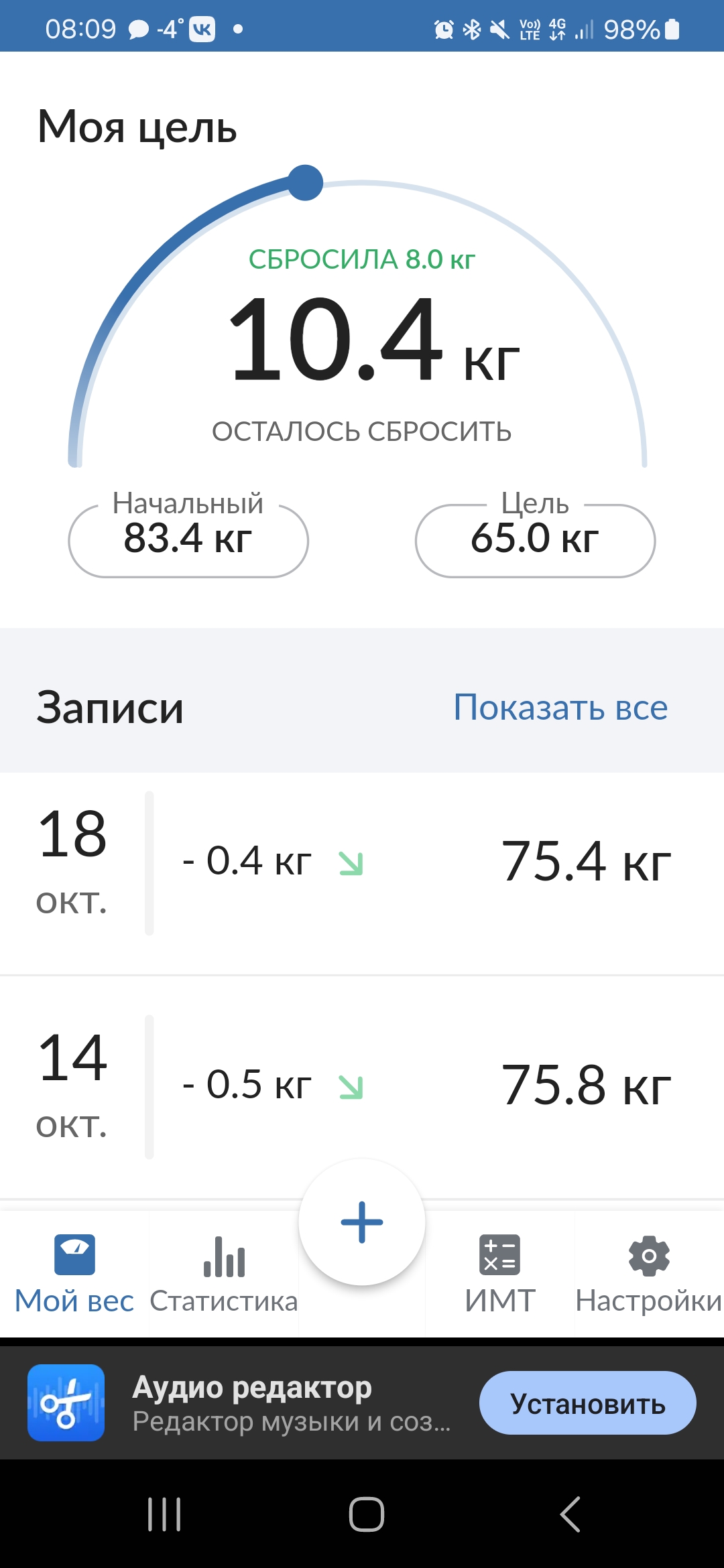Switch to the Статистика tab
The width and height of the screenshot is (724, 1568).
pyautogui.click(x=225, y=1300)
